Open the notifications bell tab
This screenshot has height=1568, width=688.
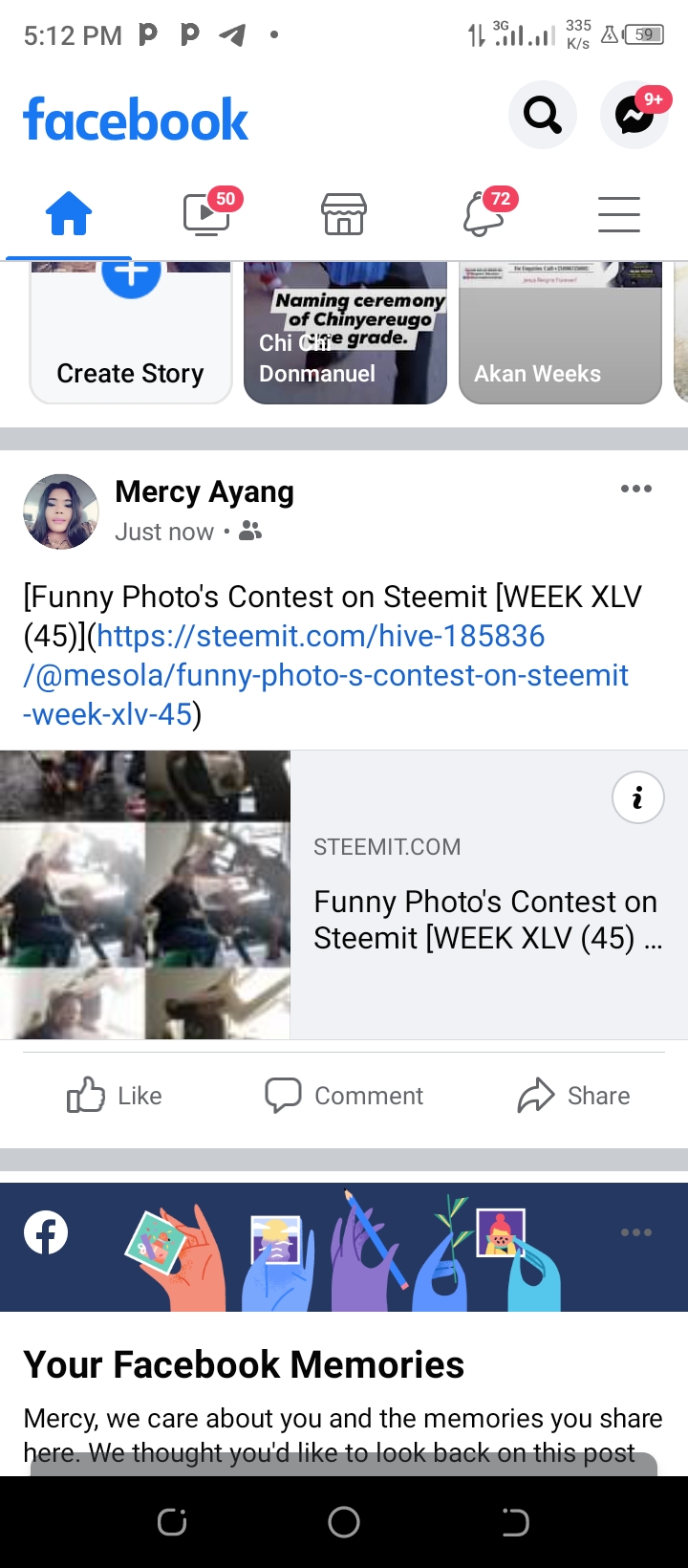pos(484,213)
